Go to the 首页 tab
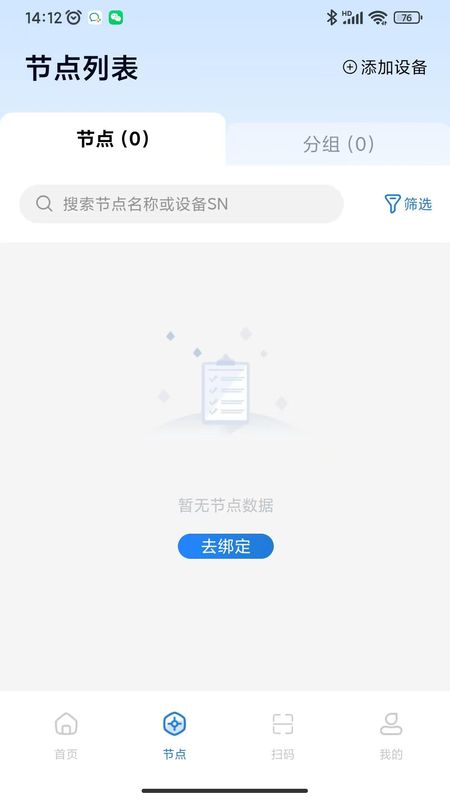Viewport: 450px width, 800px height. pyautogui.click(x=66, y=736)
